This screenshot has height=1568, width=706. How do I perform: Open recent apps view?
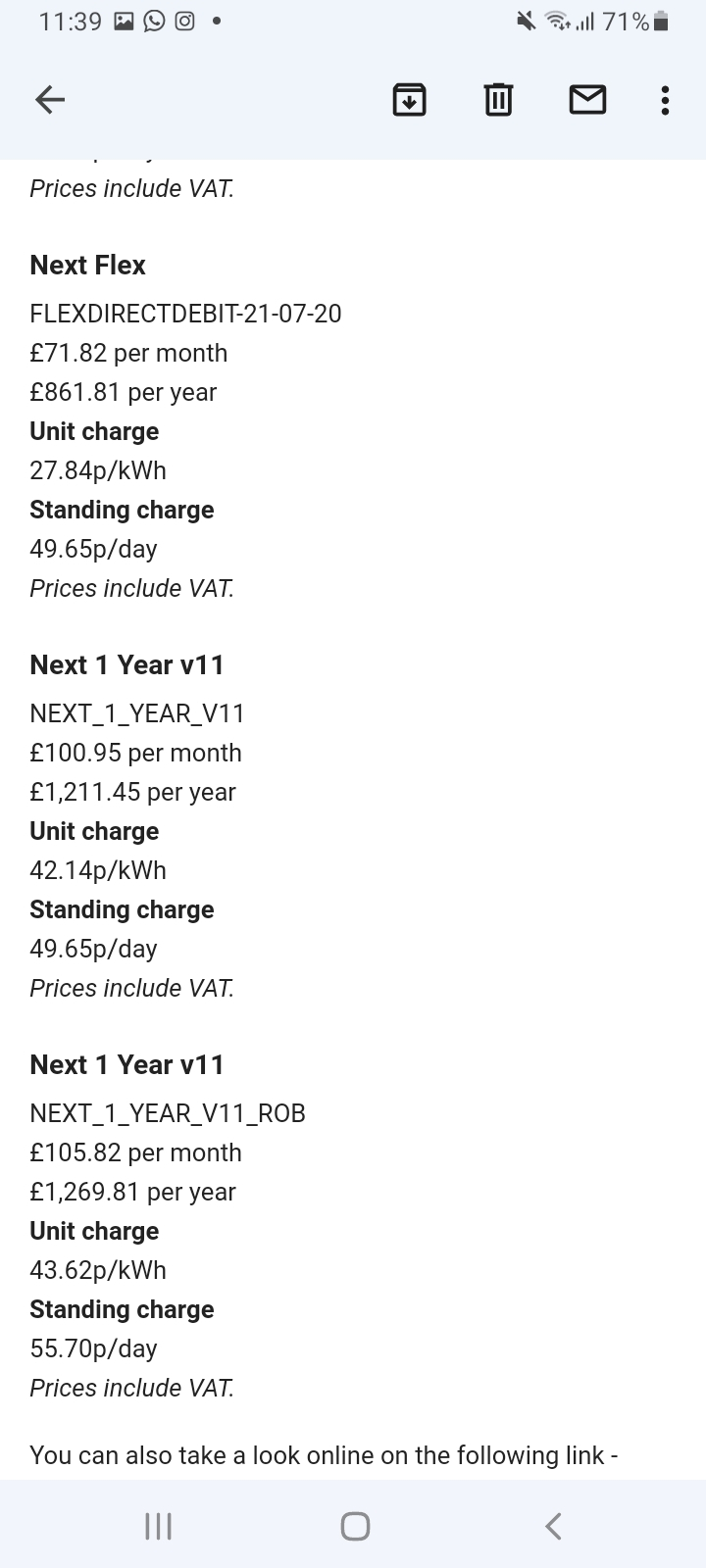[158, 1525]
